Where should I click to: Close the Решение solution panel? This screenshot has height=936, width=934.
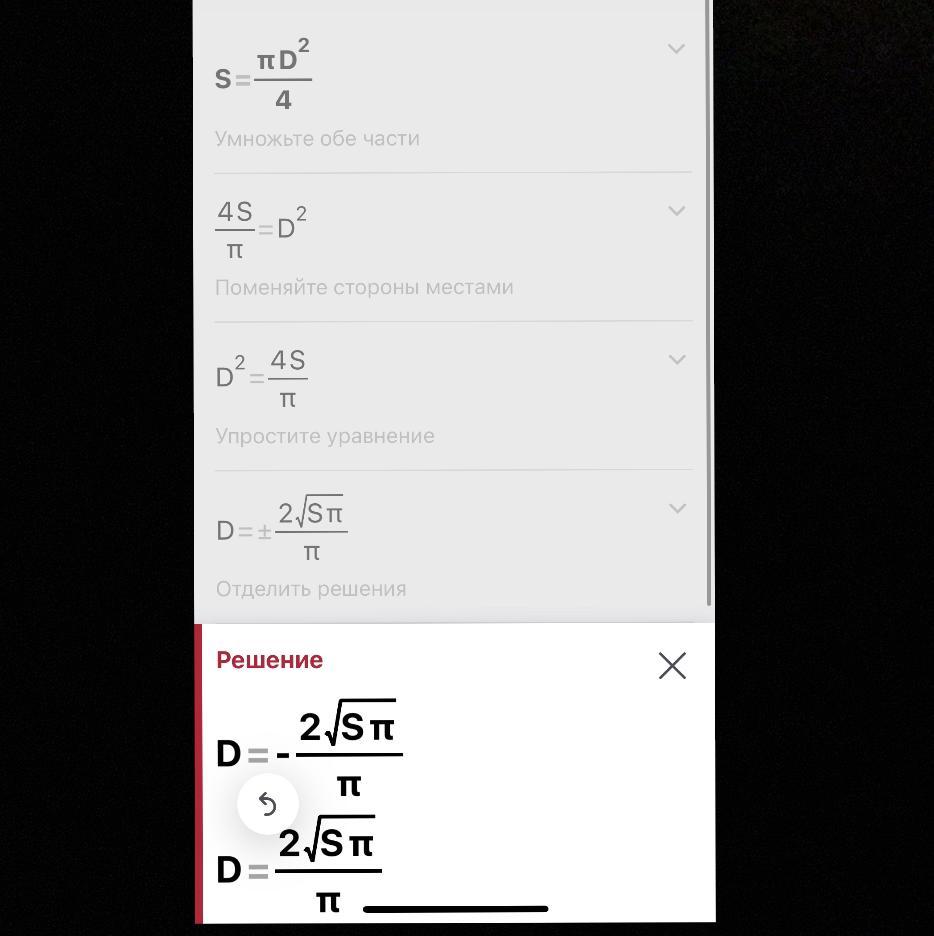[672, 666]
